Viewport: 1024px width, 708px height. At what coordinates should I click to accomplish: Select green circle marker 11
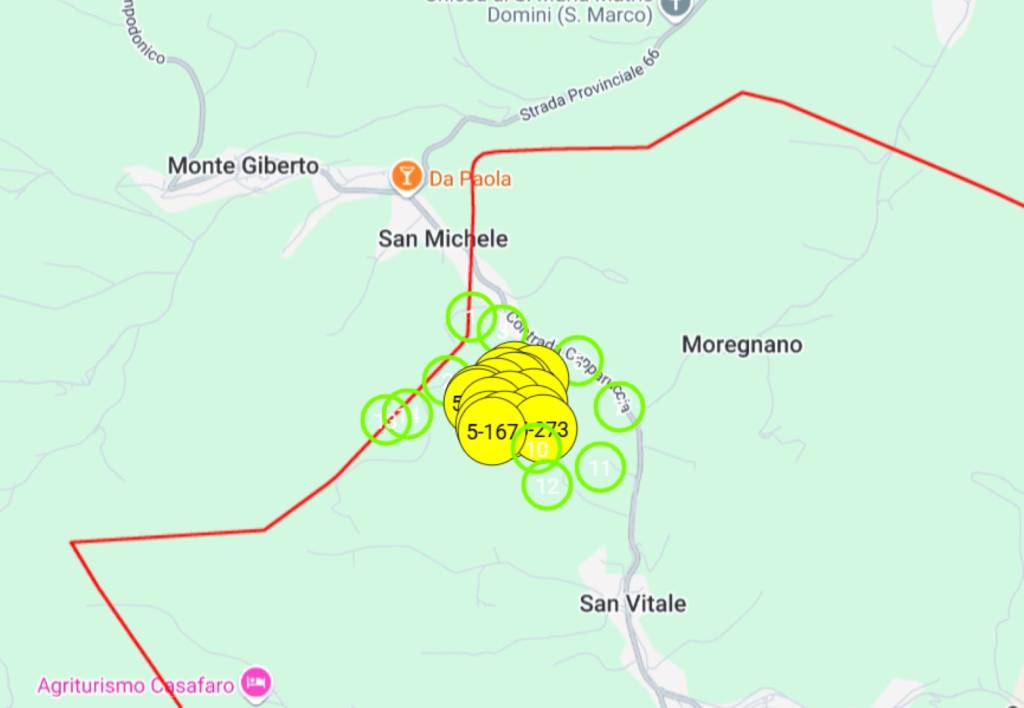click(x=600, y=467)
